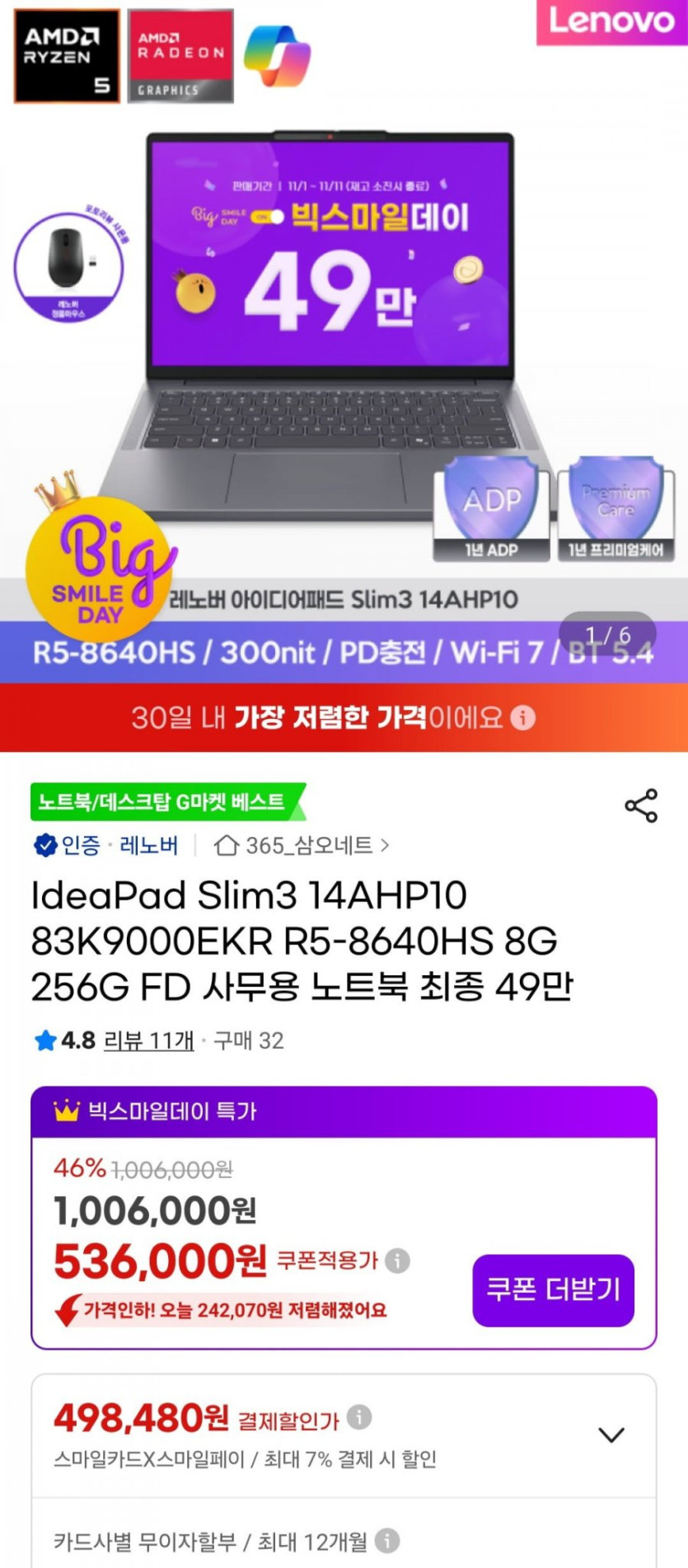Click the 노트북/데스크탑 G마켓 베스트 label
This screenshot has width=688, height=1568.
pyautogui.click(x=161, y=801)
